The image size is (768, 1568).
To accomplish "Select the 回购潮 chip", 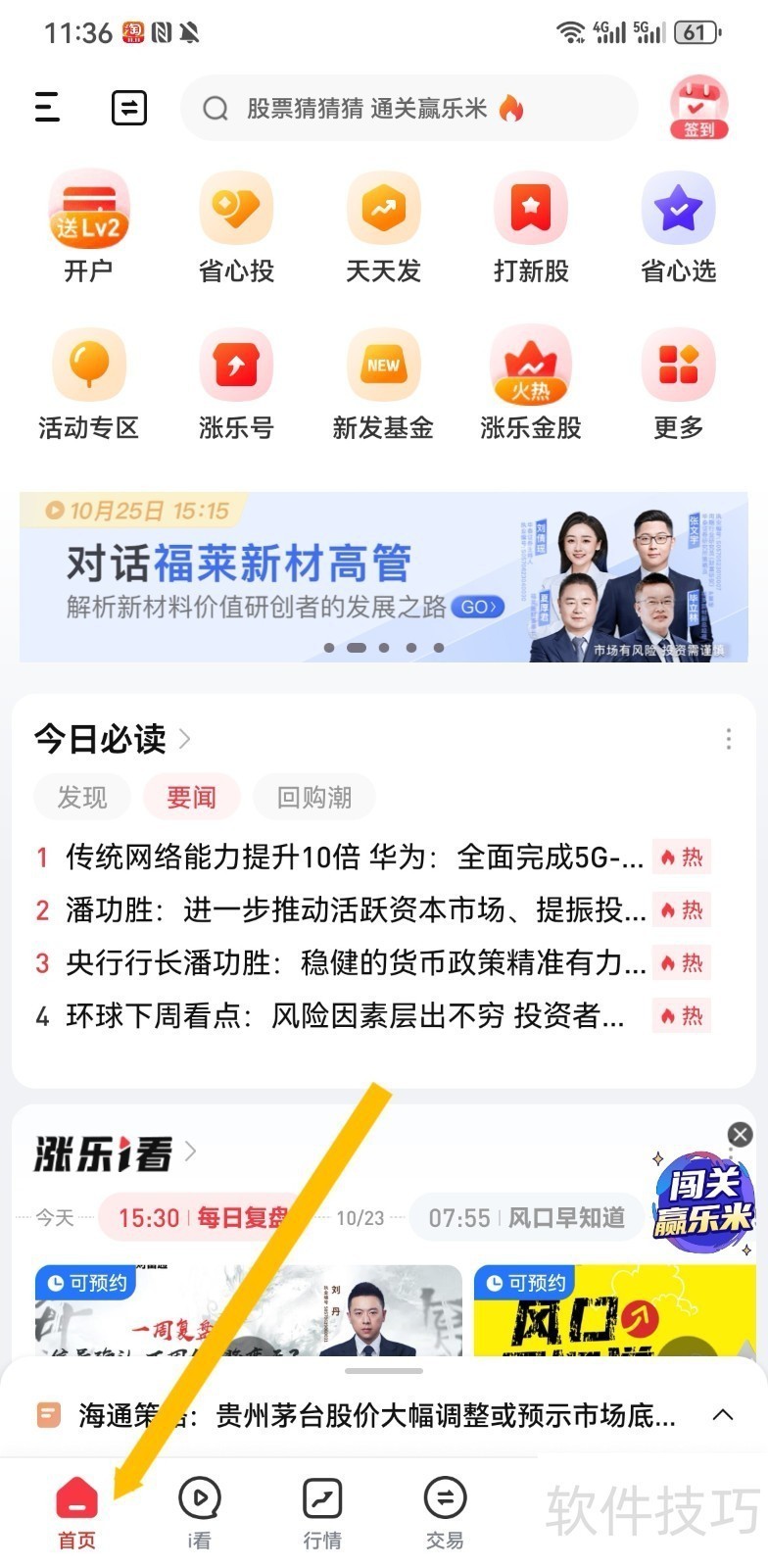I will 313,798.
